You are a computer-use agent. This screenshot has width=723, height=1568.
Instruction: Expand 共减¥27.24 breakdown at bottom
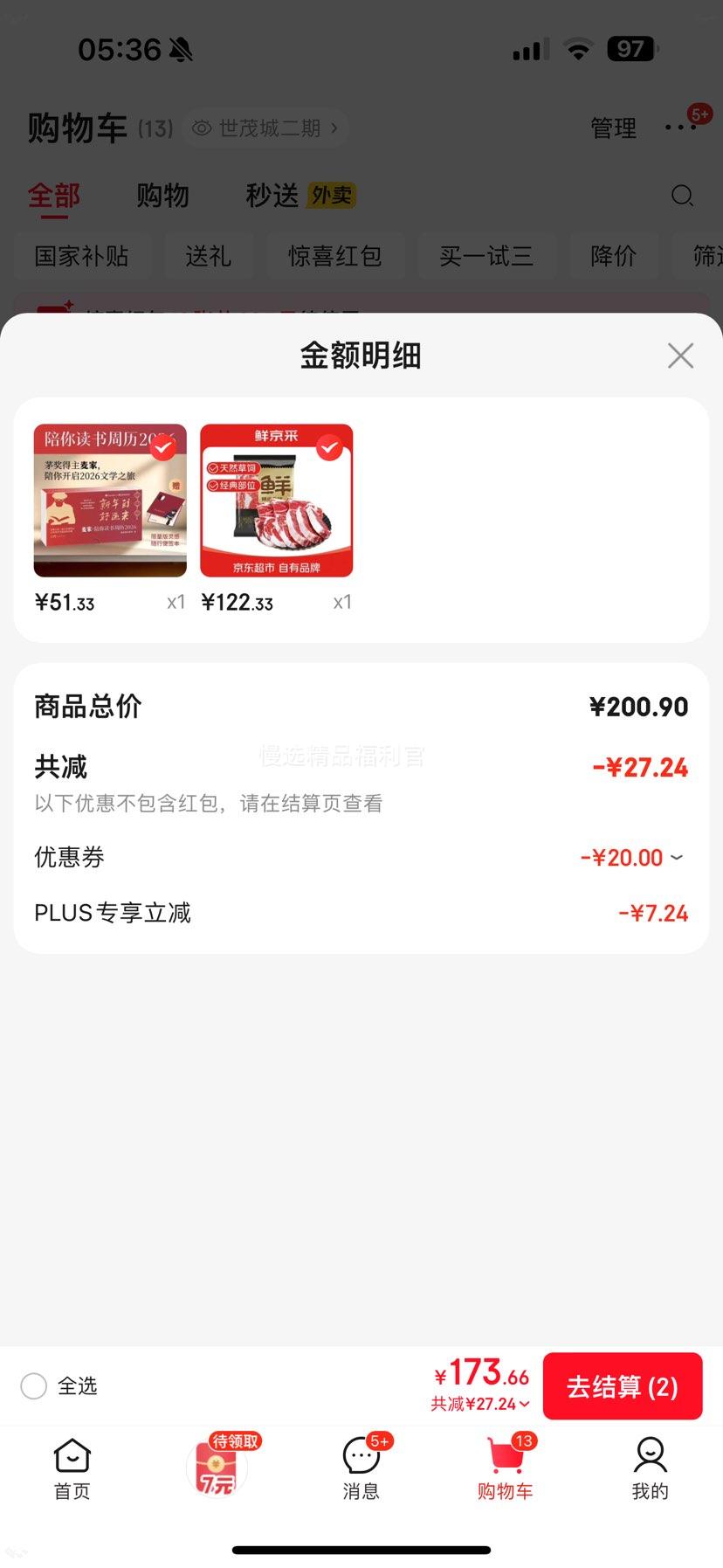pos(479,1404)
